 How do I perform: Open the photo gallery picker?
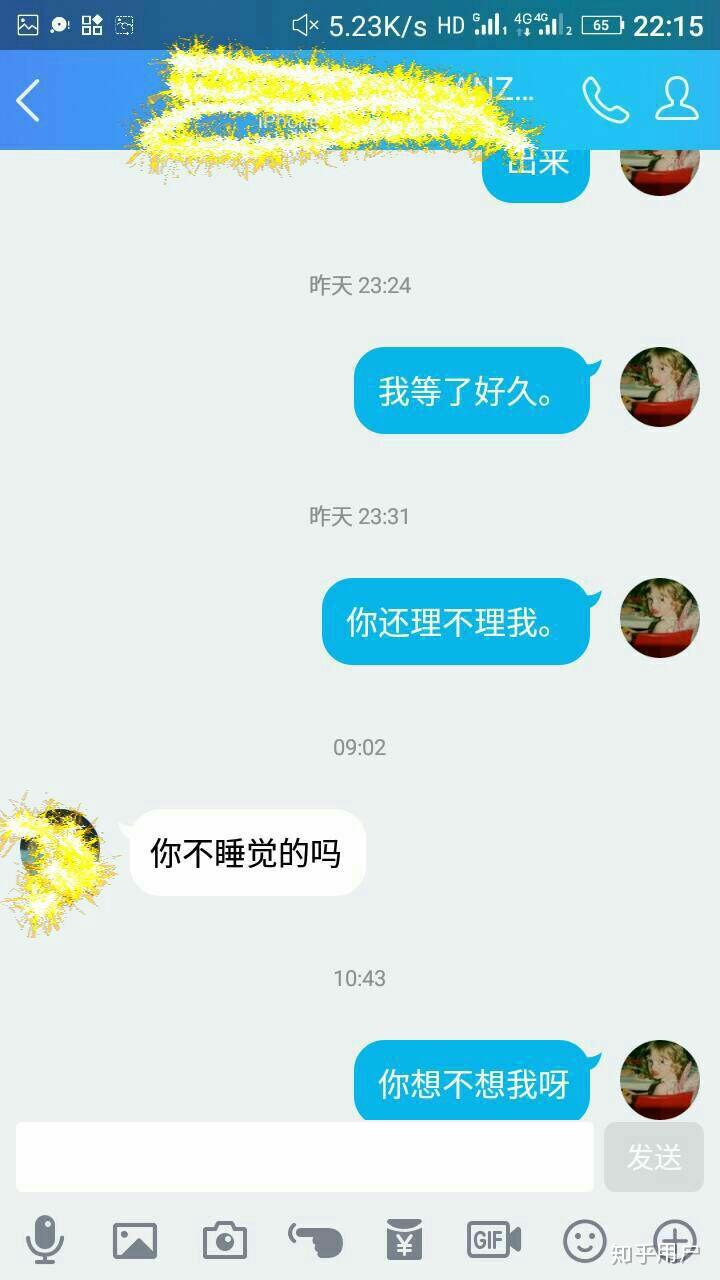(135, 1241)
